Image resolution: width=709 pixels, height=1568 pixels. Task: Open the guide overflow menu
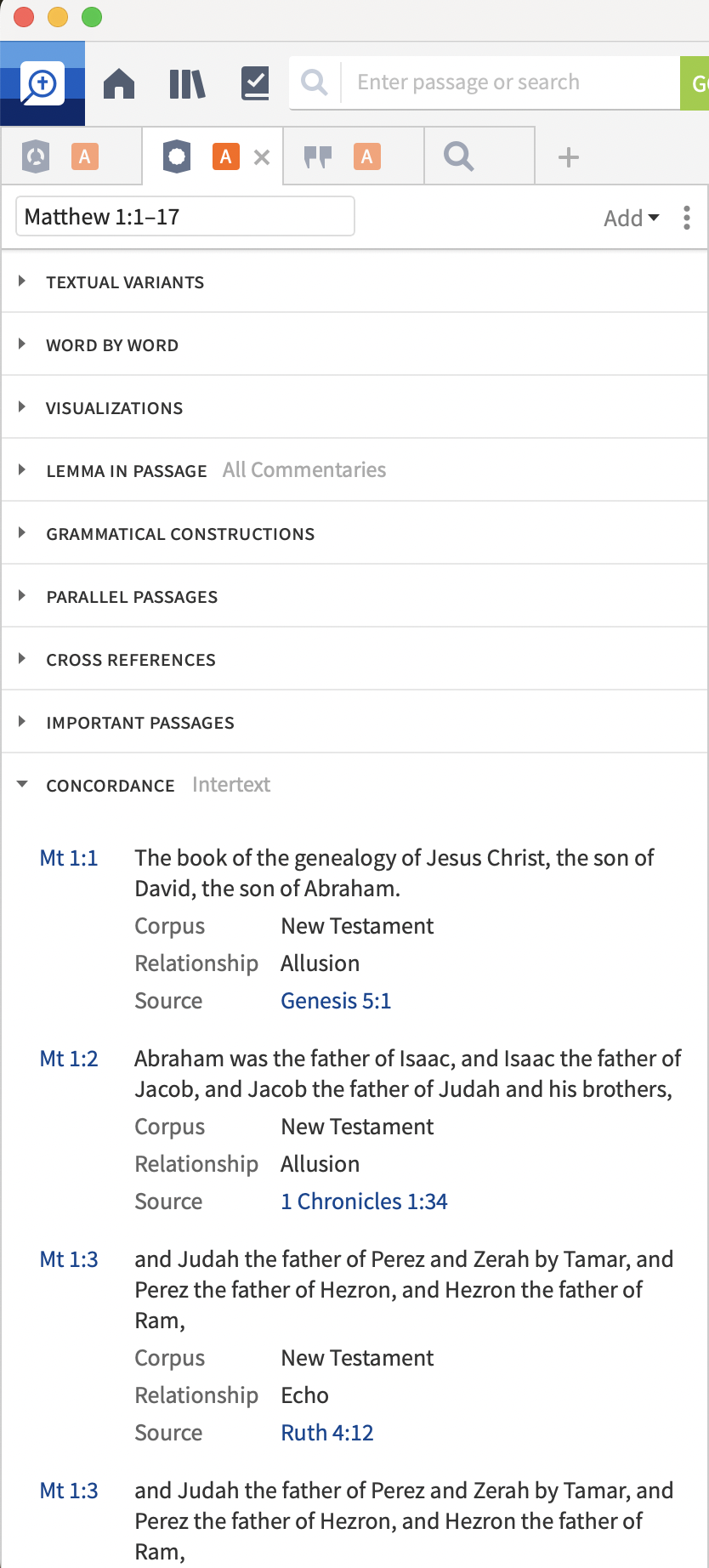[687, 218]
